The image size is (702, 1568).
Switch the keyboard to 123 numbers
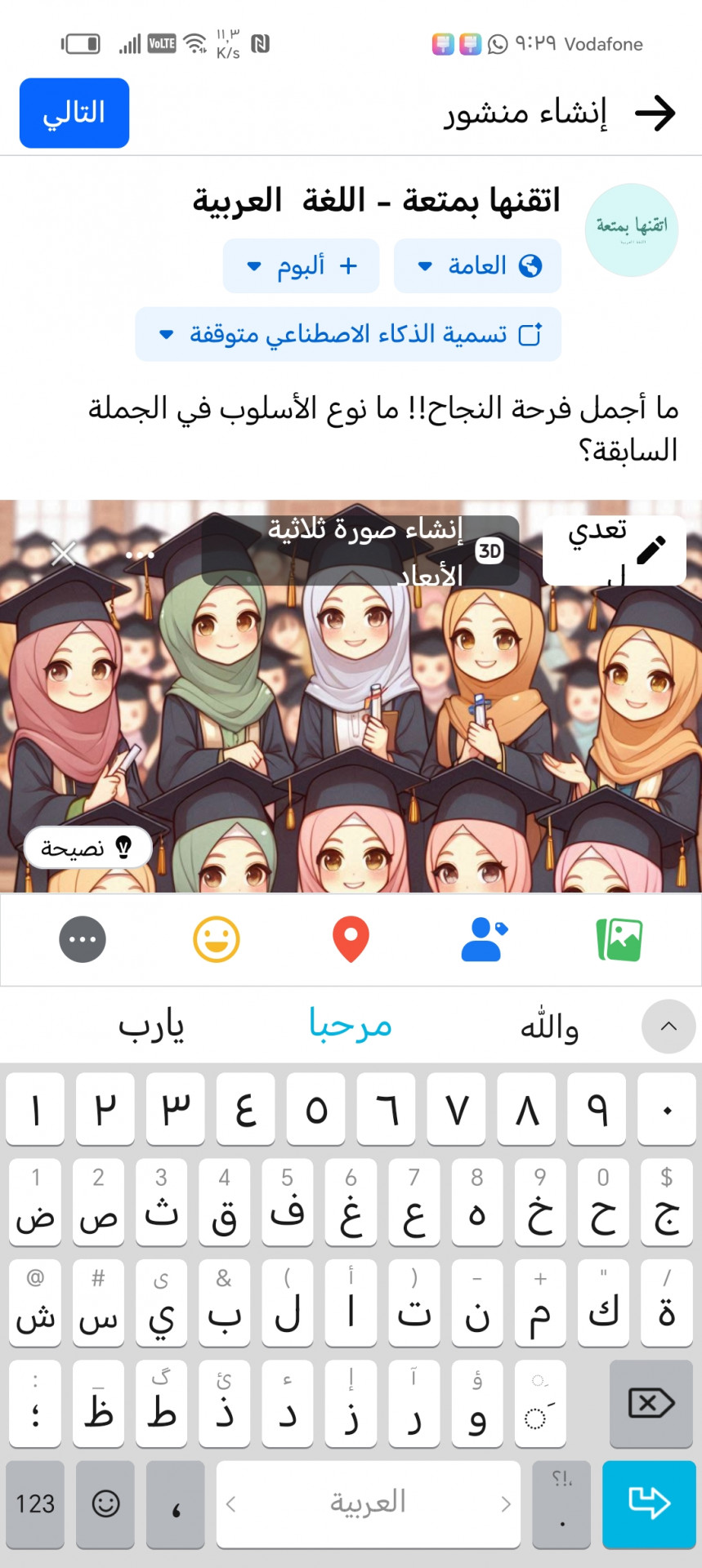click(x=35, y=1503)
